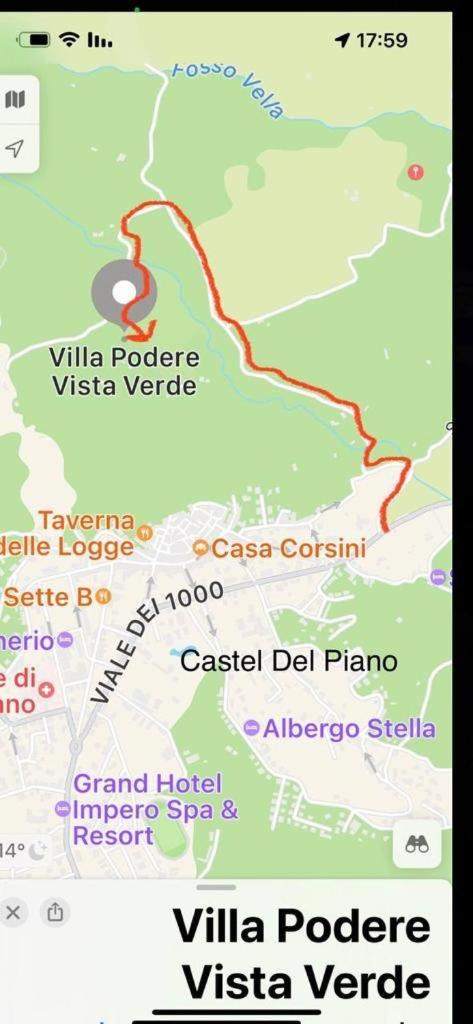473x1024 pixels.
Task: Open Look Around binoculars view
Action: pyautogui.click(x=417, y=844)
